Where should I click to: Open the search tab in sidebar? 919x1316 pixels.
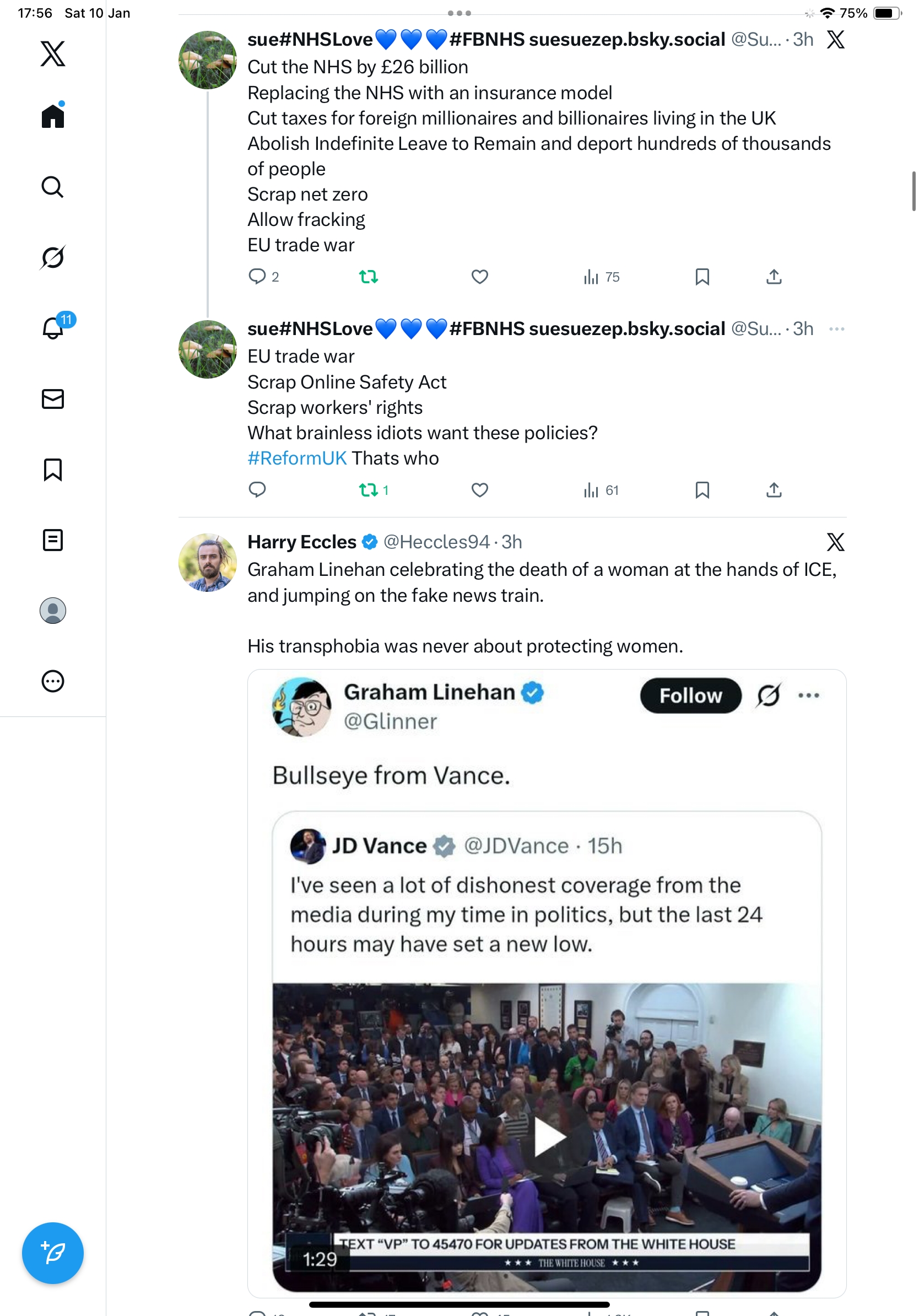(x=53, y=187)
